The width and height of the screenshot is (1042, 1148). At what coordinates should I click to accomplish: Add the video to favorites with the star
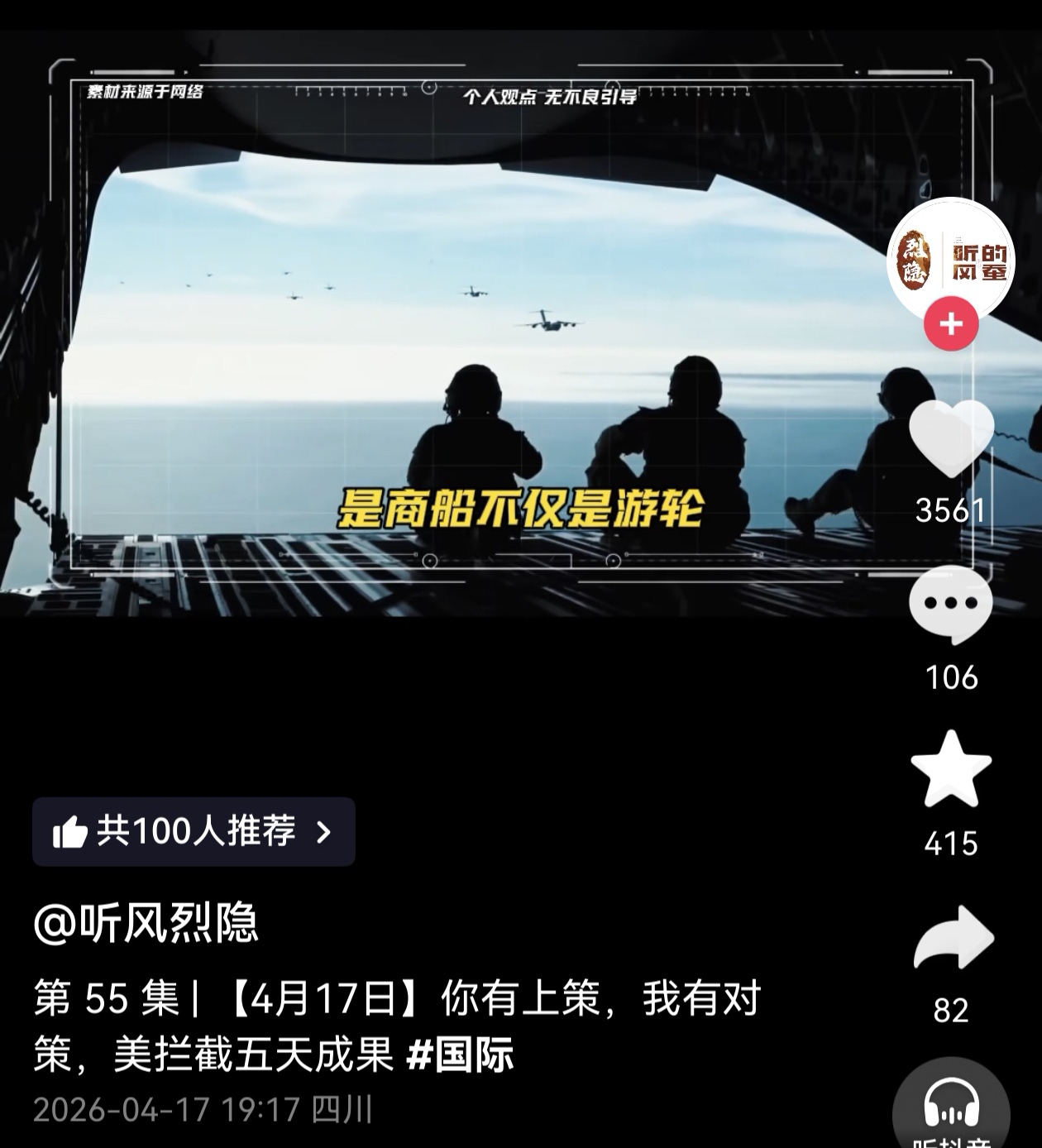[x=951, y=769]
